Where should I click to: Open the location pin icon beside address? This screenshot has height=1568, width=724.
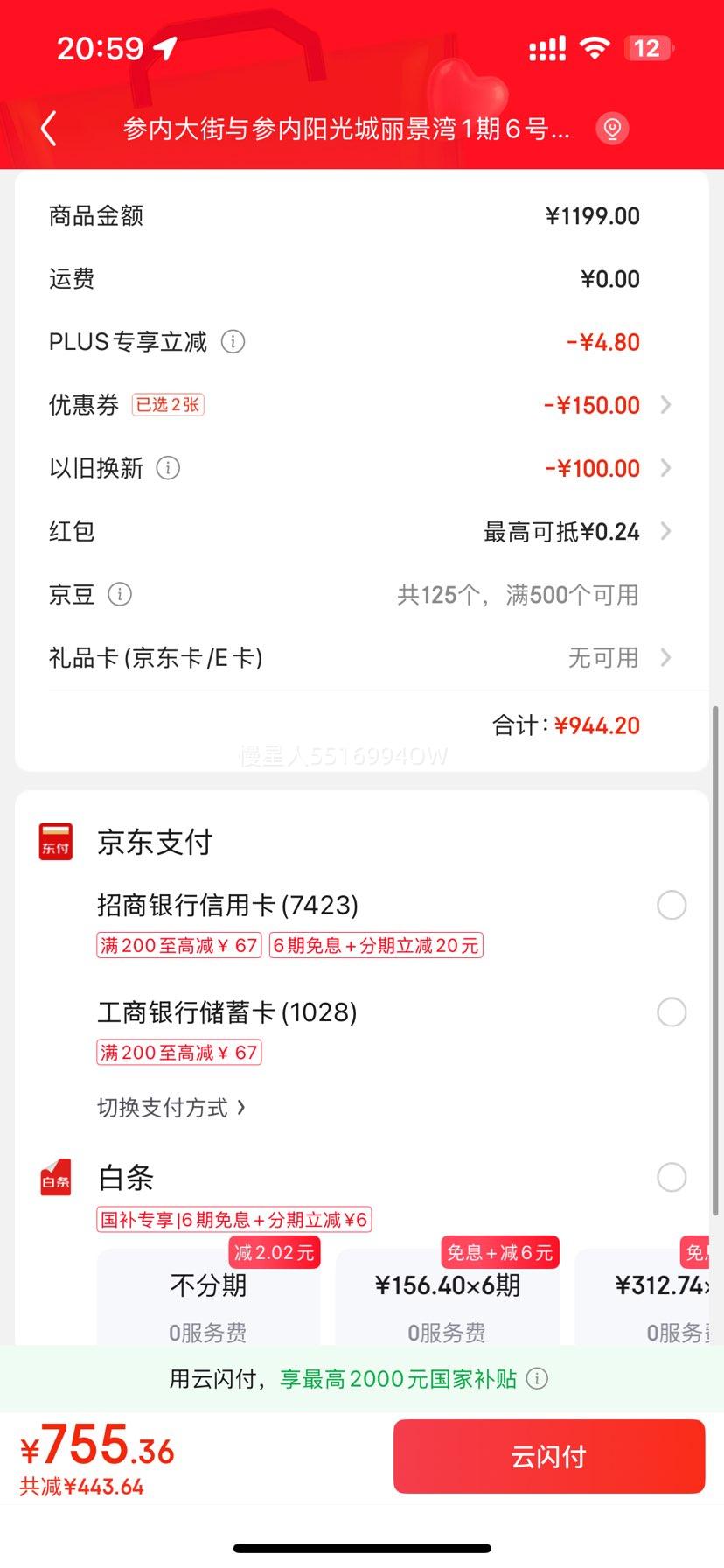(612, 129)
